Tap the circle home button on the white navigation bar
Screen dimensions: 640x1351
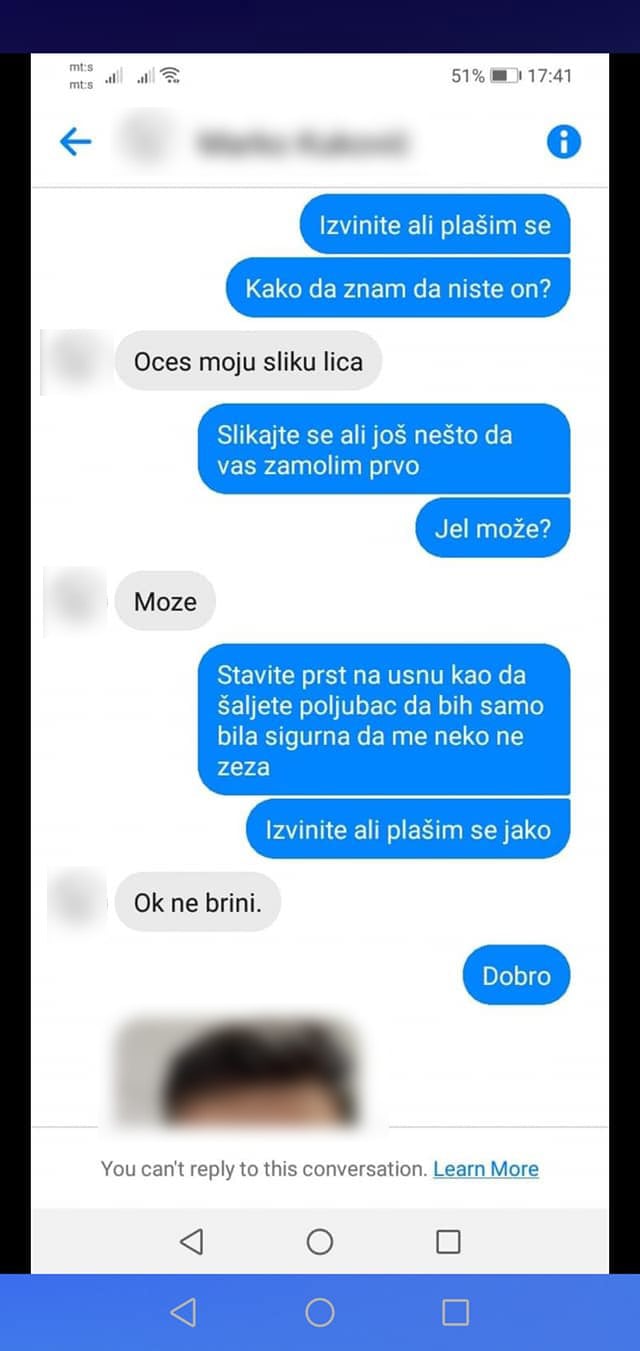coord(320,1242)
